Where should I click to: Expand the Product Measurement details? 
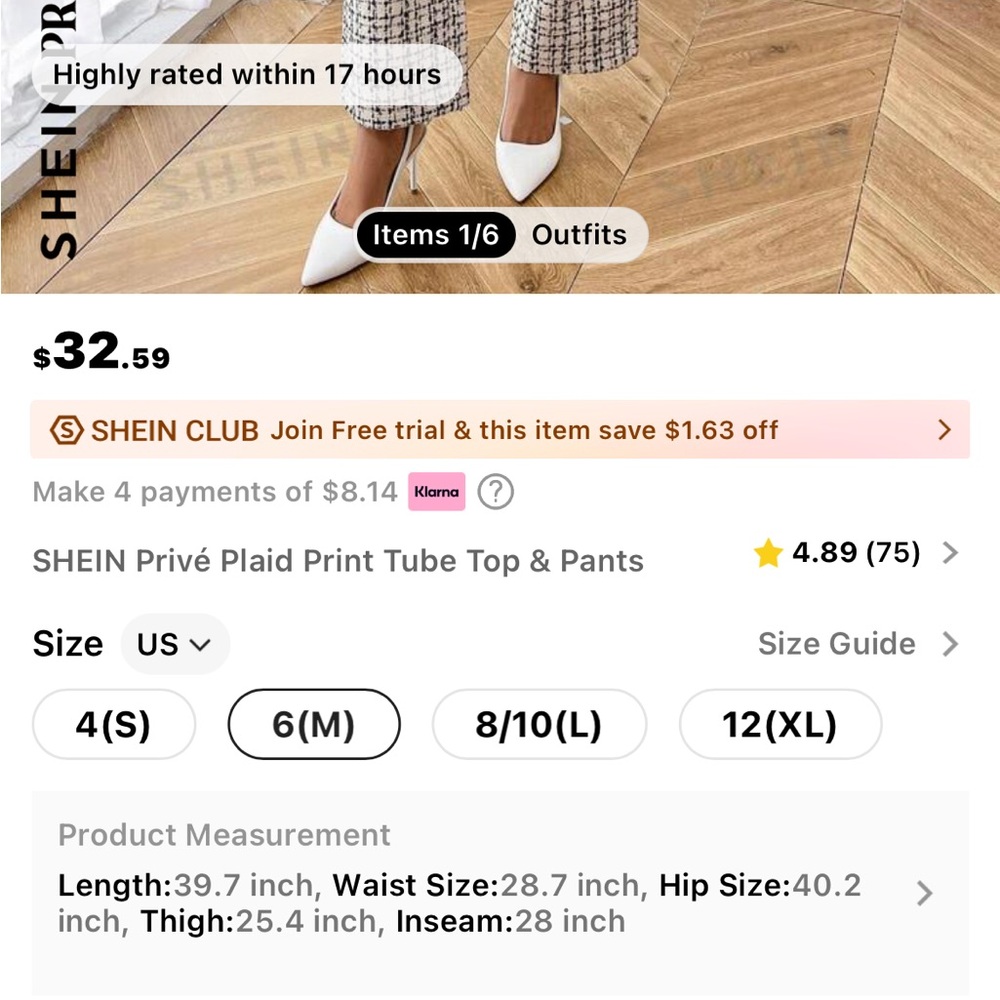pos(924,893)
